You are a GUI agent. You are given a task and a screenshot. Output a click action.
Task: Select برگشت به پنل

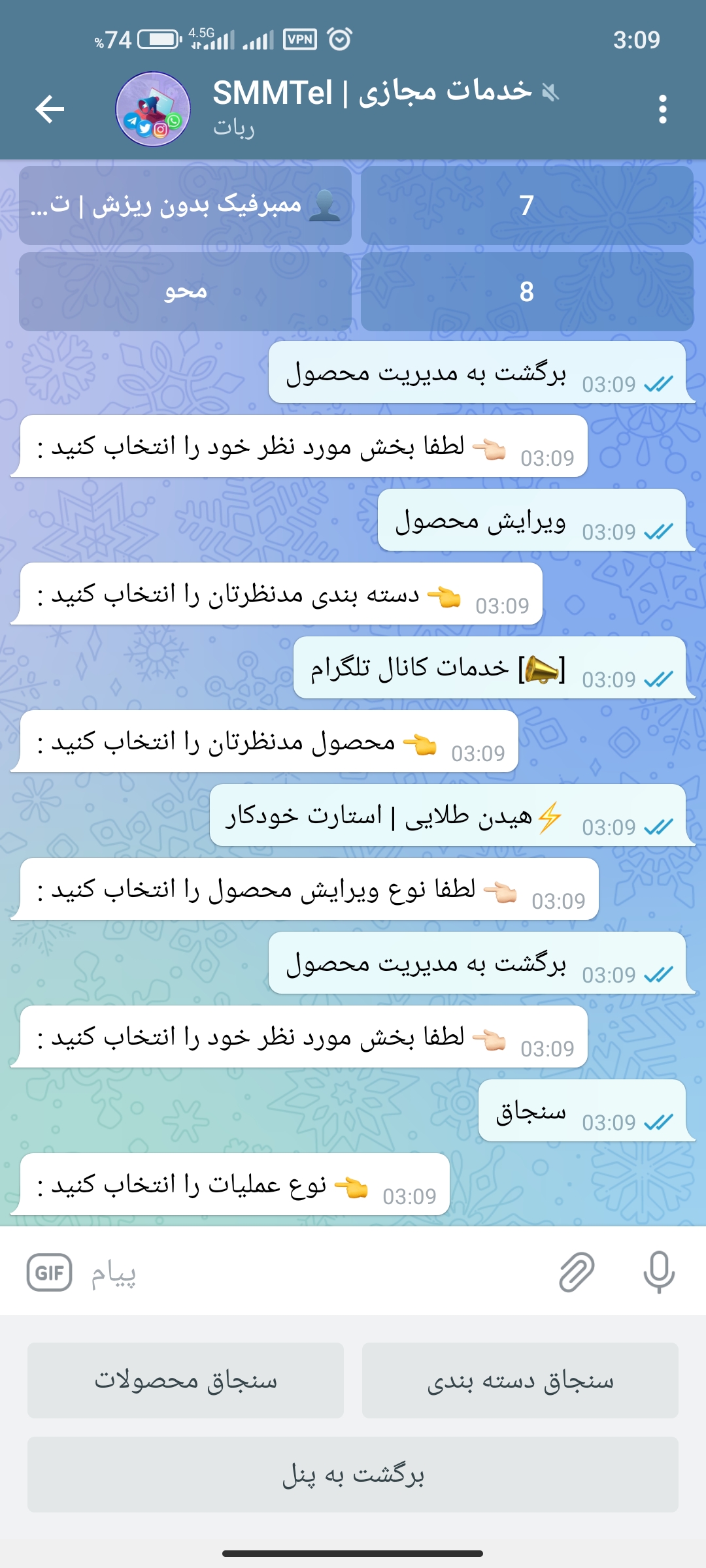click(x=353, y=1474)
